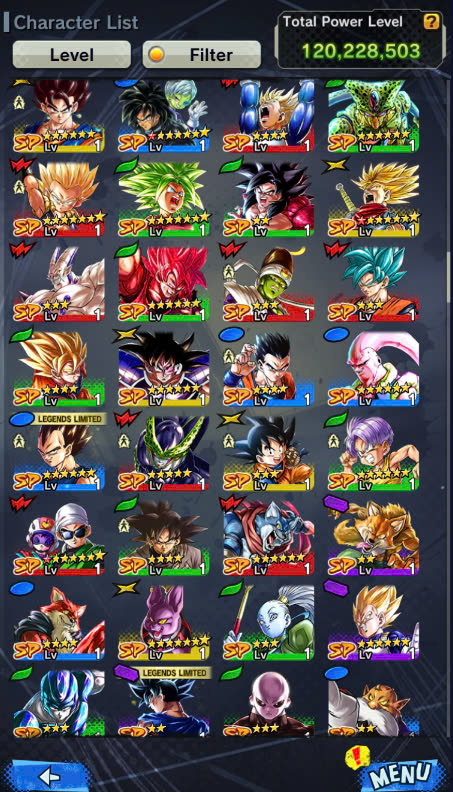
Task: Open the Total Power Level help icon
Action: 431,21
